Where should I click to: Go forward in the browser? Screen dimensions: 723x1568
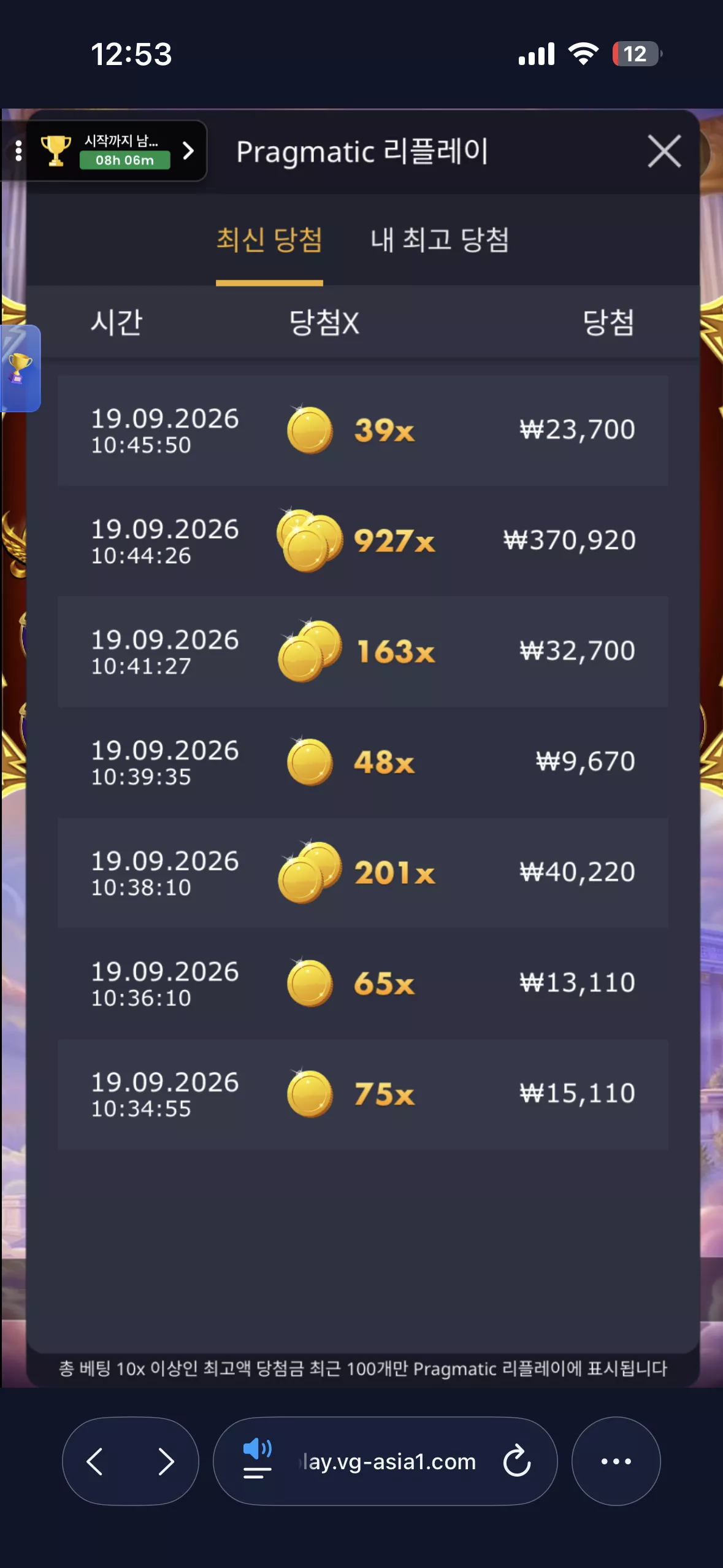coord(166,1461)
